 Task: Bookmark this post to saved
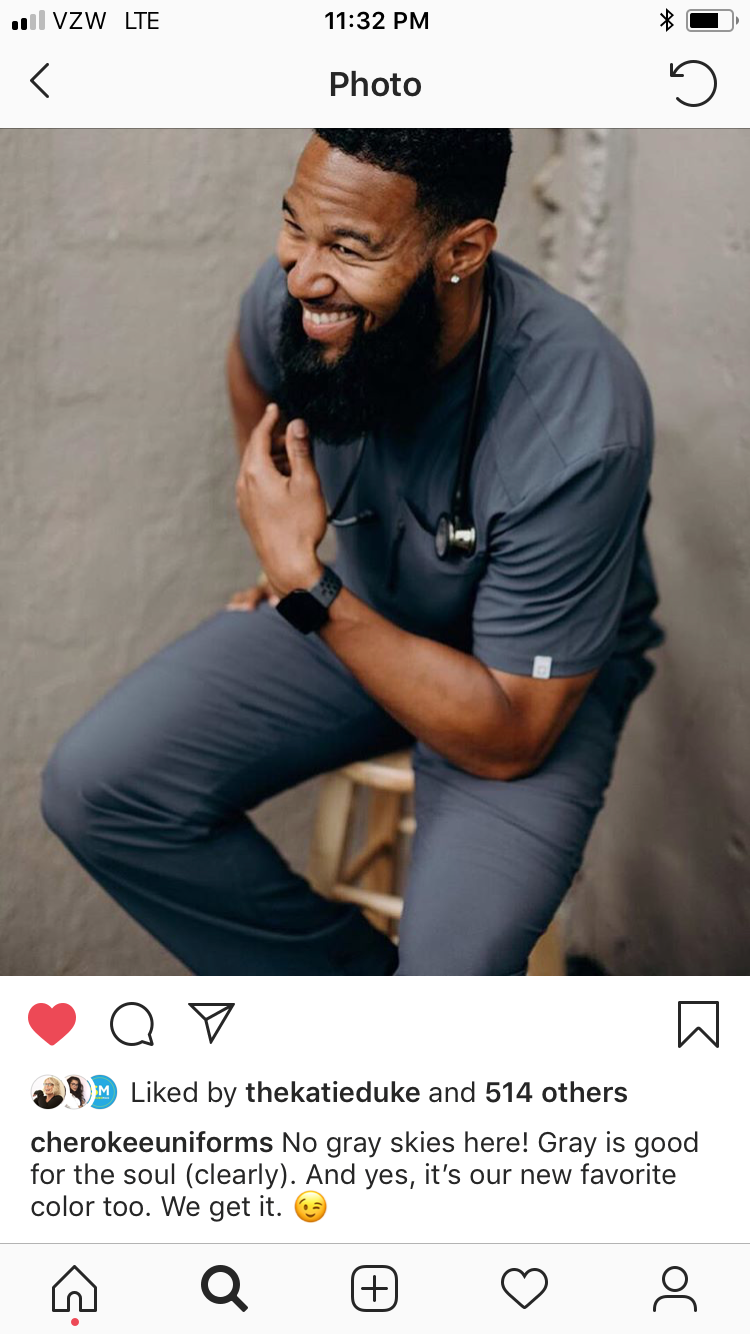pyautogui.click(x=698, y=1024)
